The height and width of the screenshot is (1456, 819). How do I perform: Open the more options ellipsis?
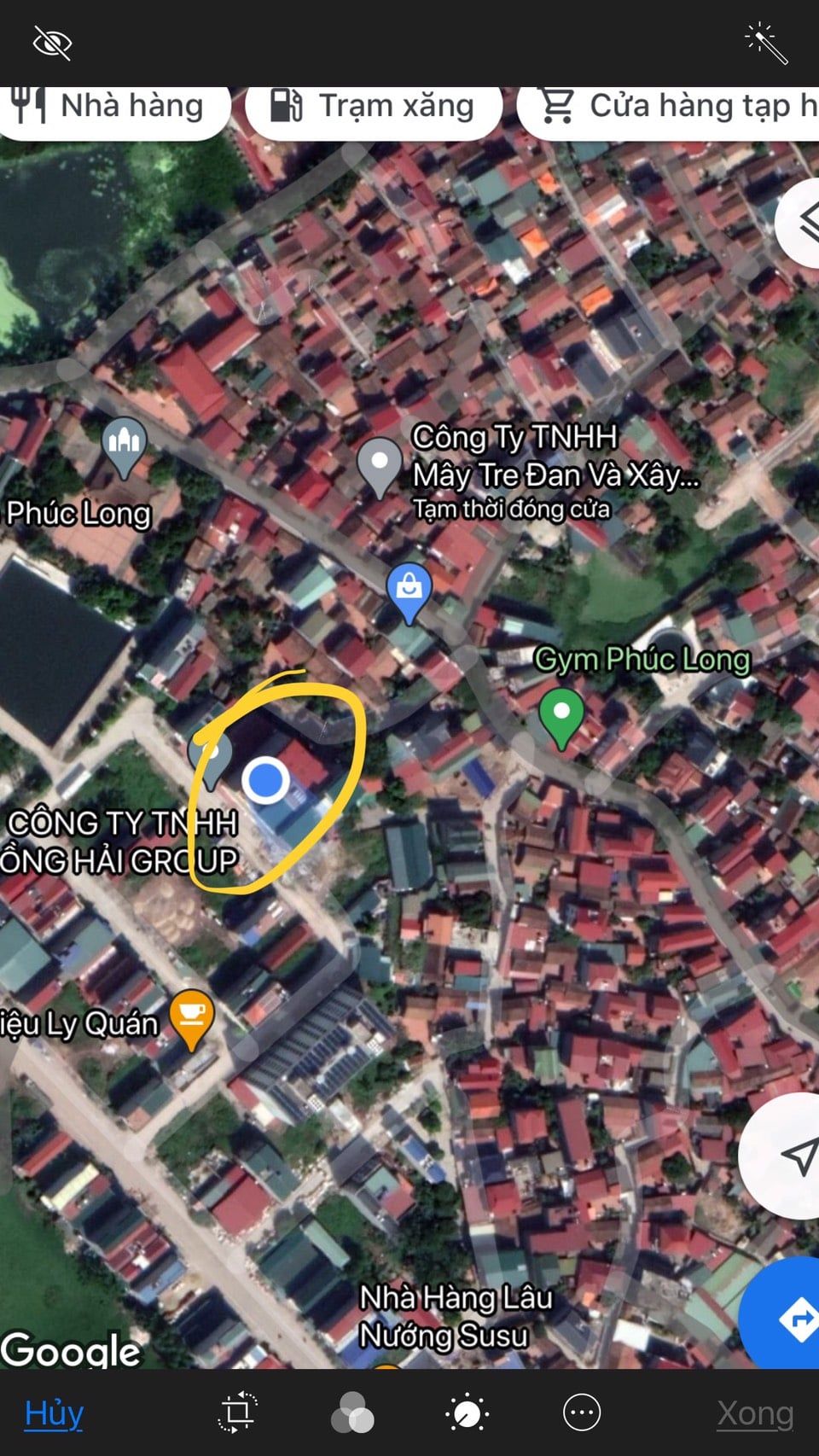point(582,1412)
